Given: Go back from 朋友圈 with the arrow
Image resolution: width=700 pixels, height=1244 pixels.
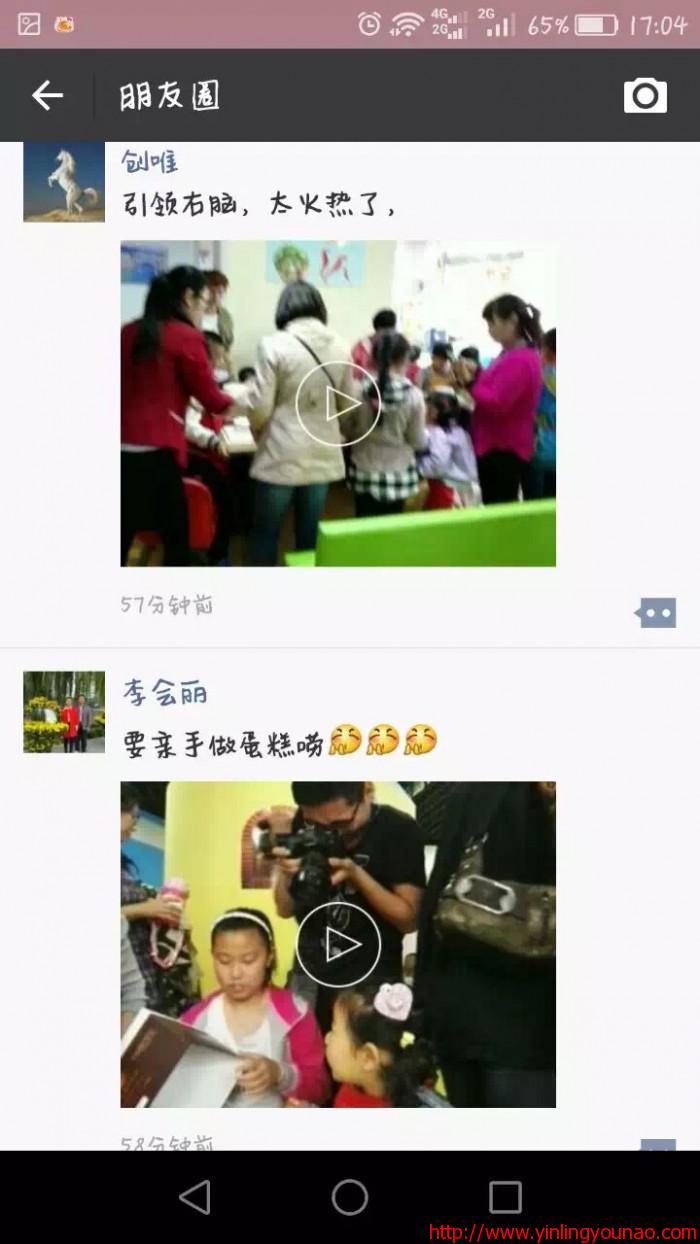Looking at the screenshot, I should click(47, 96).
